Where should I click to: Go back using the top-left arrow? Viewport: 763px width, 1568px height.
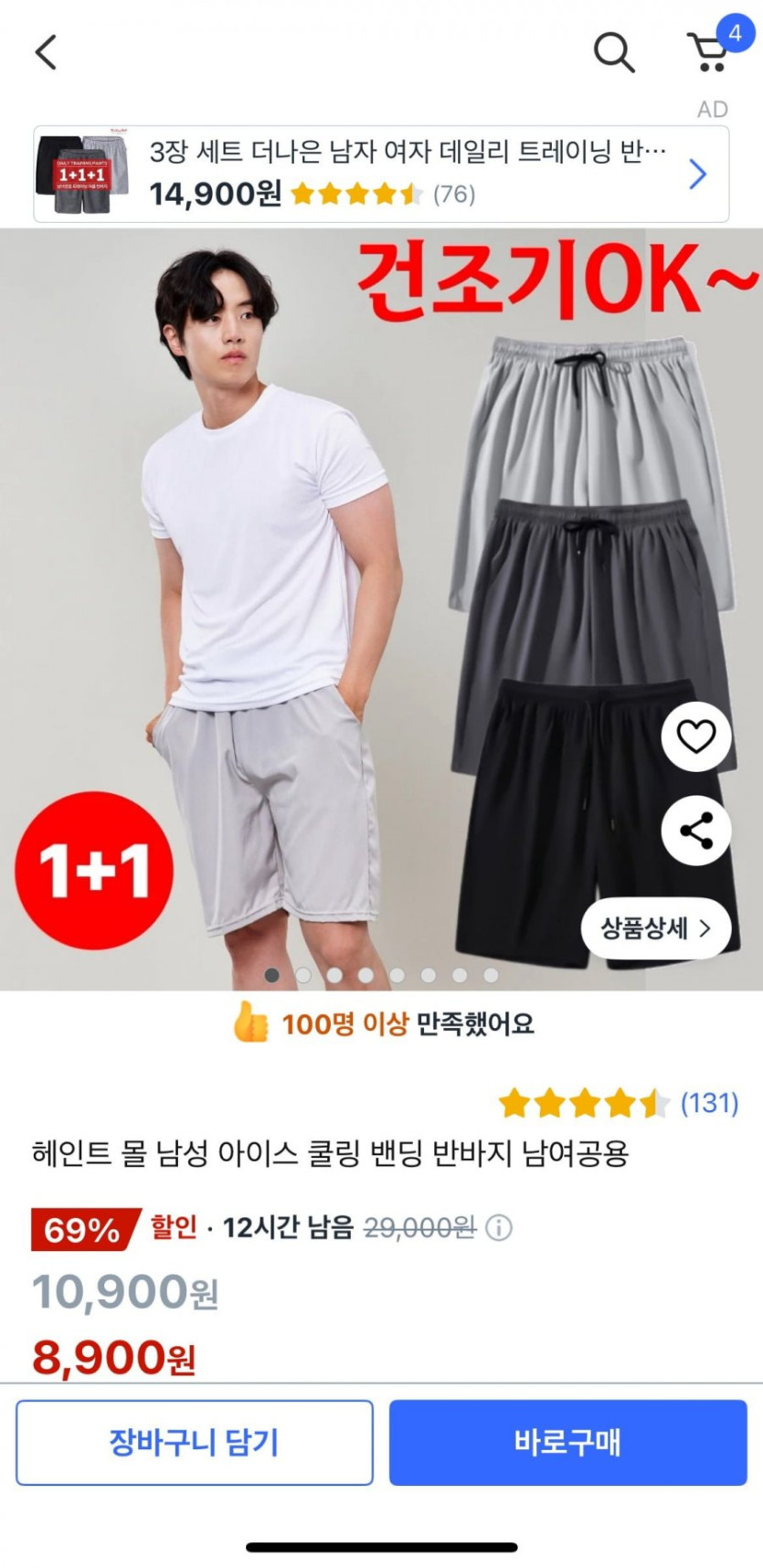[46, 52]
